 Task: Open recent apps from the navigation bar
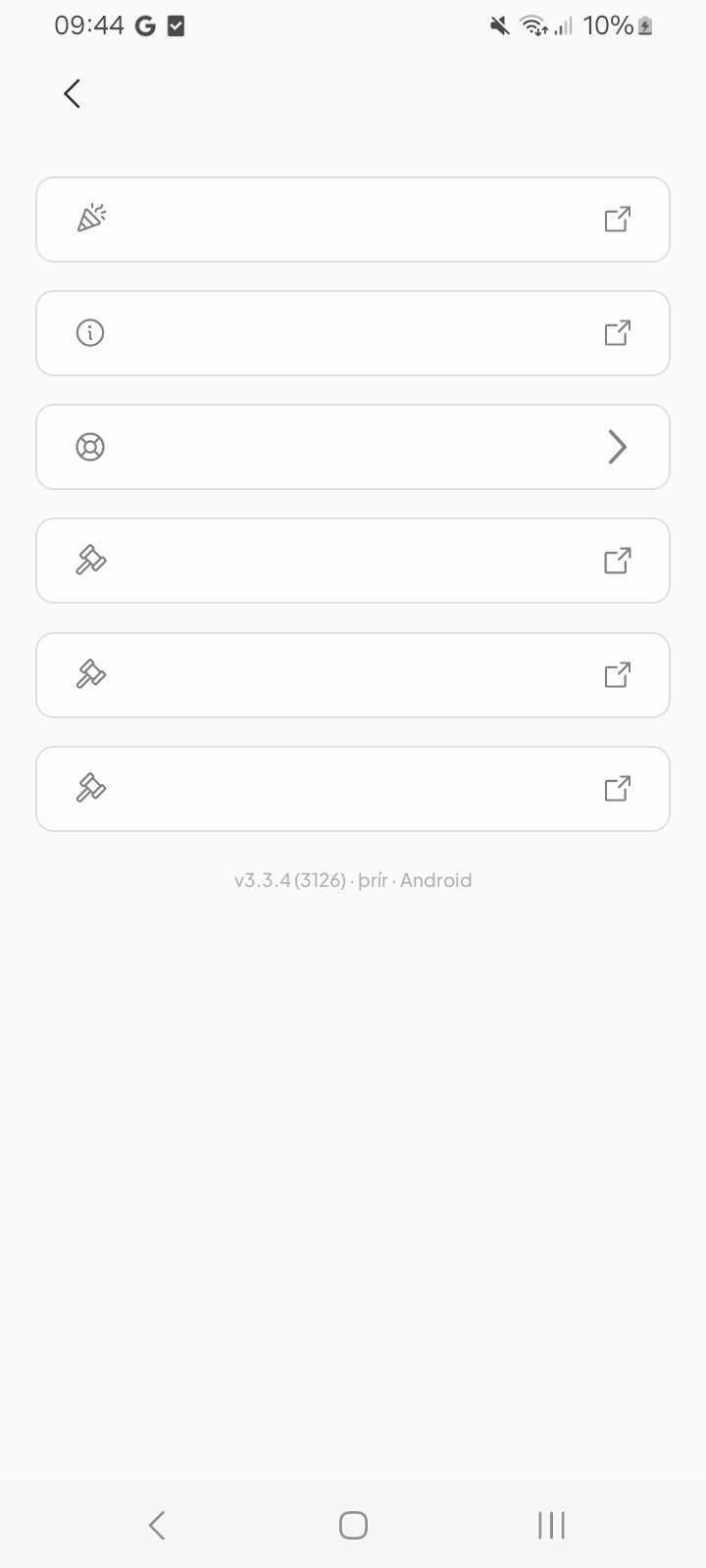tap(551, 1525)
